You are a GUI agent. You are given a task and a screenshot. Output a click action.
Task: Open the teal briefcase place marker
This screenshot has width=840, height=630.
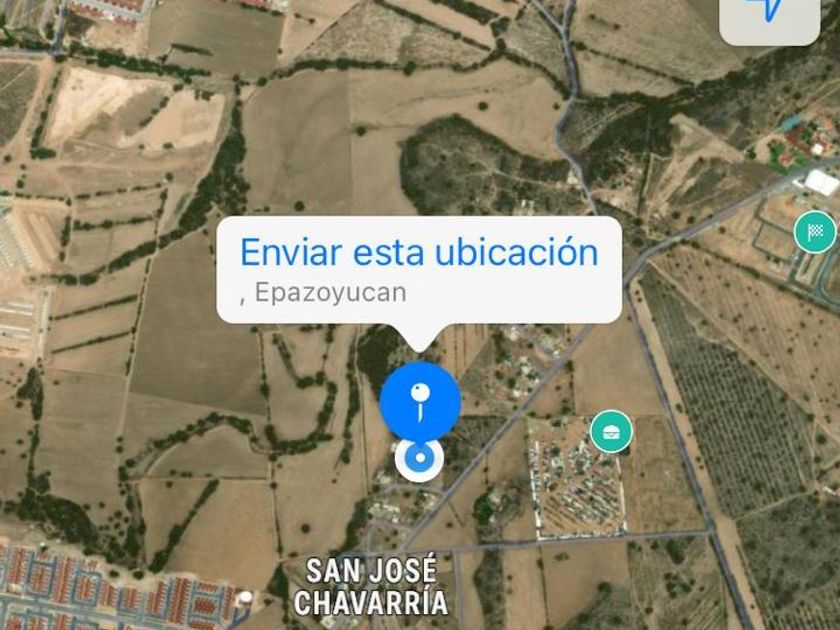(x=611, y=431)
